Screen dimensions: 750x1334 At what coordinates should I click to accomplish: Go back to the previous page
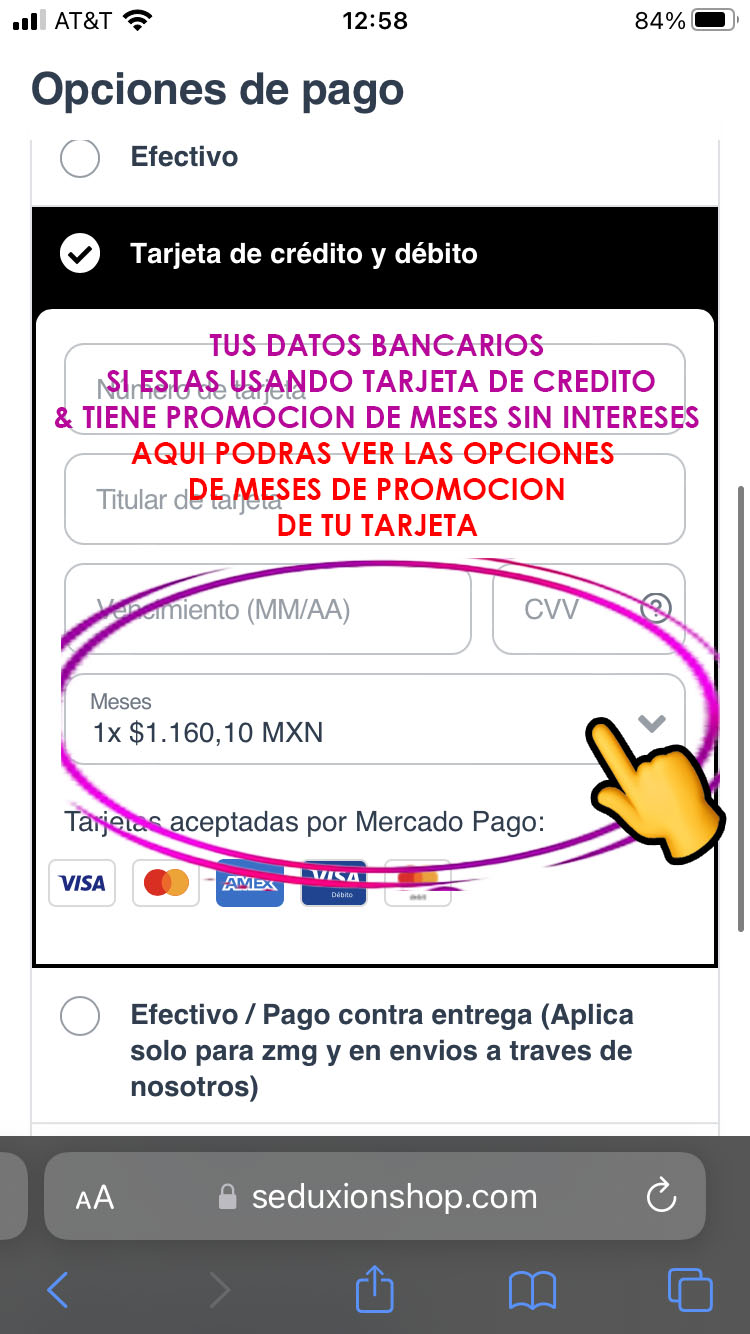click(58, 1290)
